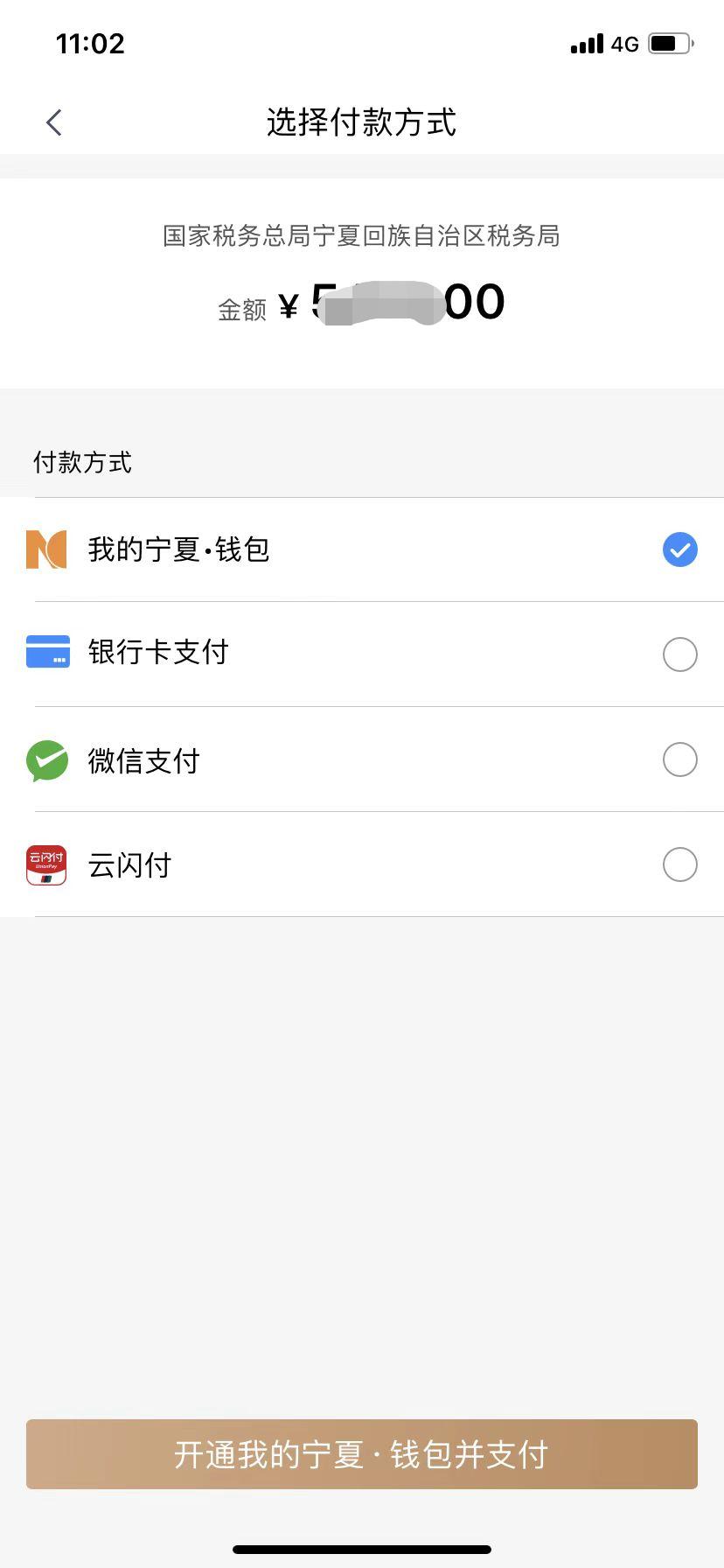Image resolution: width=724 pixels, height=1568 pixels.
Task: Tap the blue bank card icon
Action: 48,653
